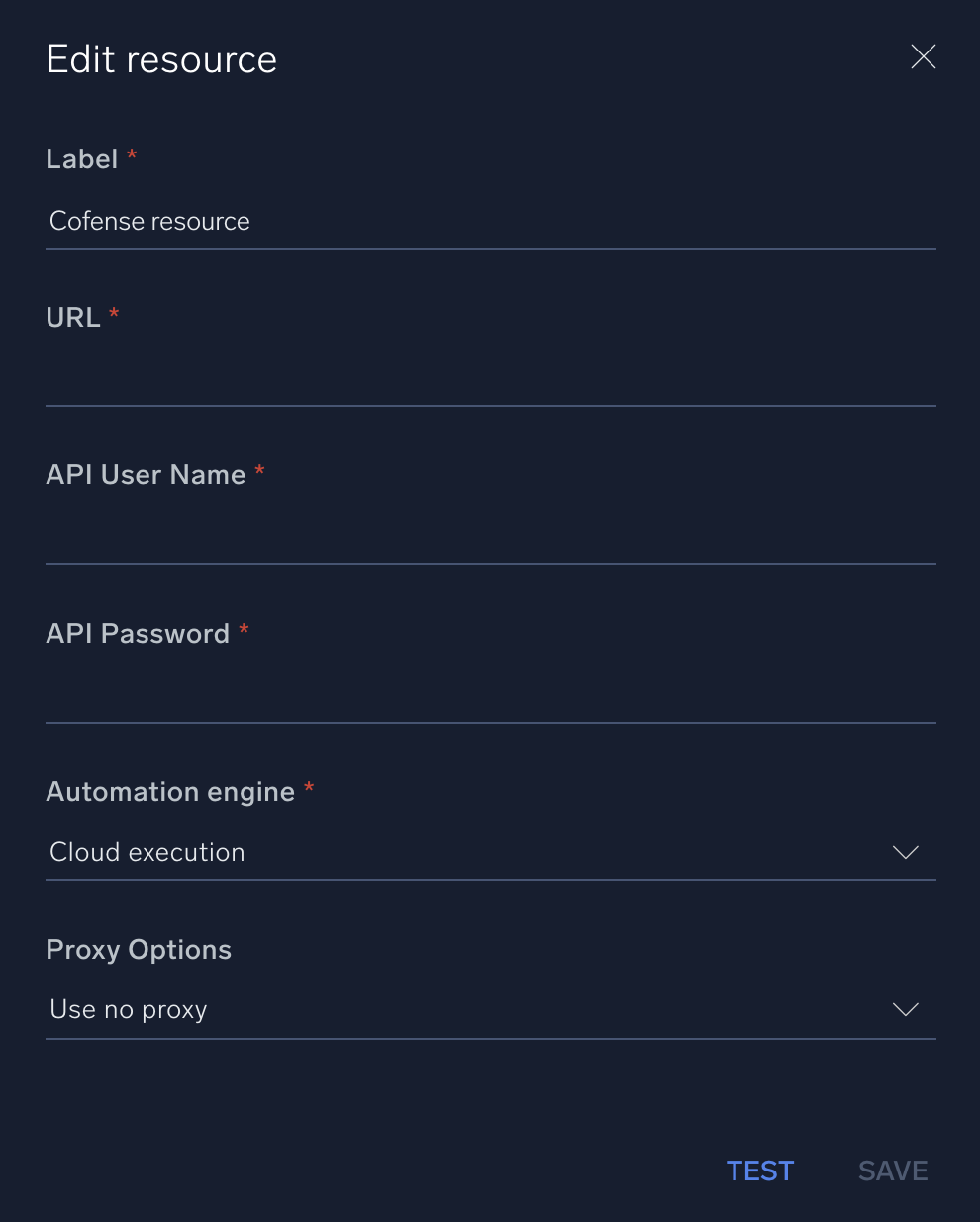The width and height of the screenshot is (980, 1222).
Task: Click the Cofense resource text value
Action: click(148, 221)
